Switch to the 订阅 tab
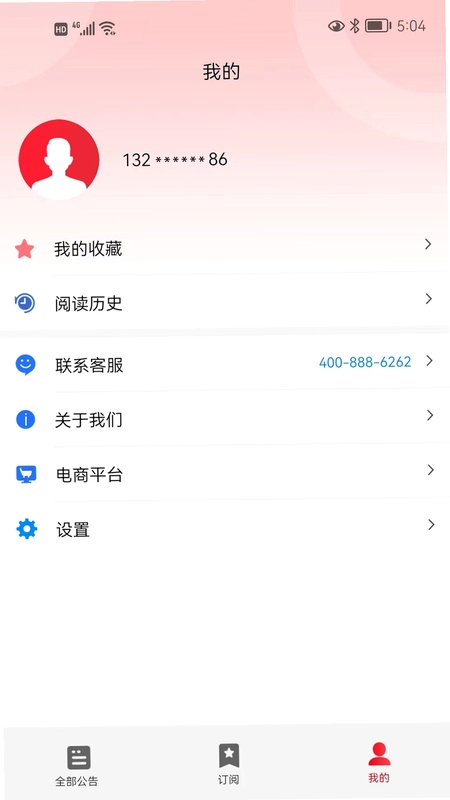 [x=228, y=763]
